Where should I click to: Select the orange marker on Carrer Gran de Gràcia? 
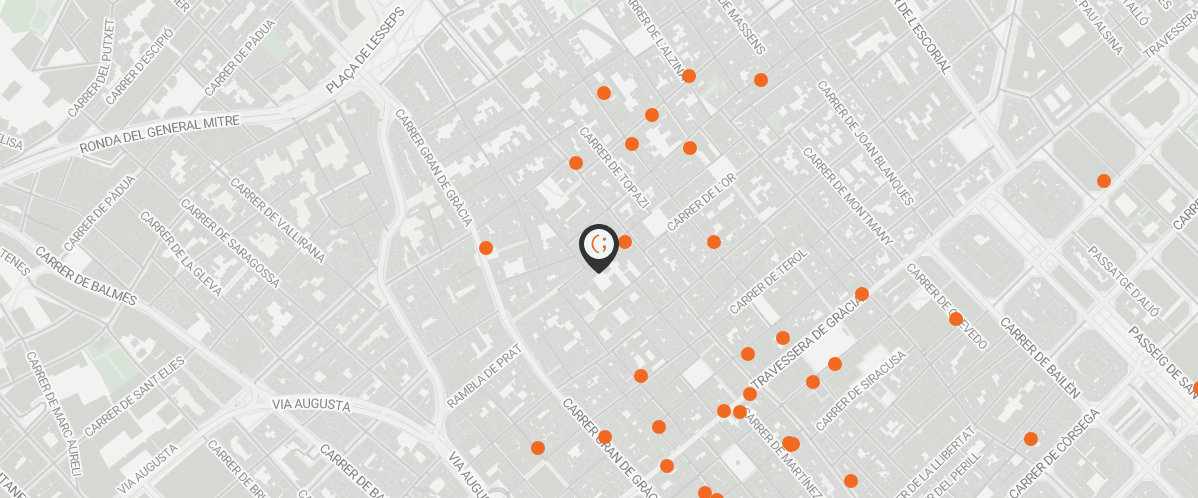click(486, 248)
